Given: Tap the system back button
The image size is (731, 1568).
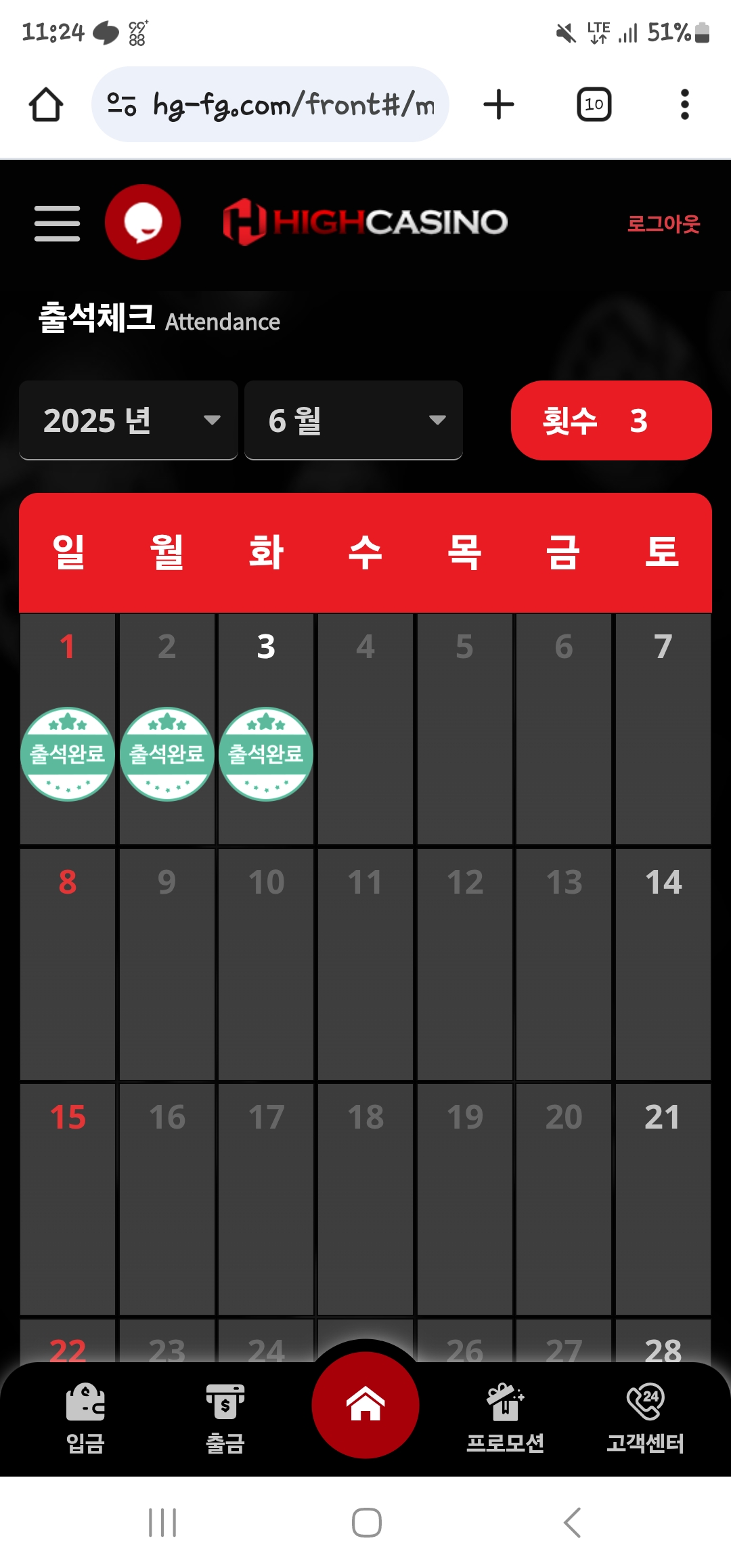Looking at the screenshot, I should tap(572, 1523).
